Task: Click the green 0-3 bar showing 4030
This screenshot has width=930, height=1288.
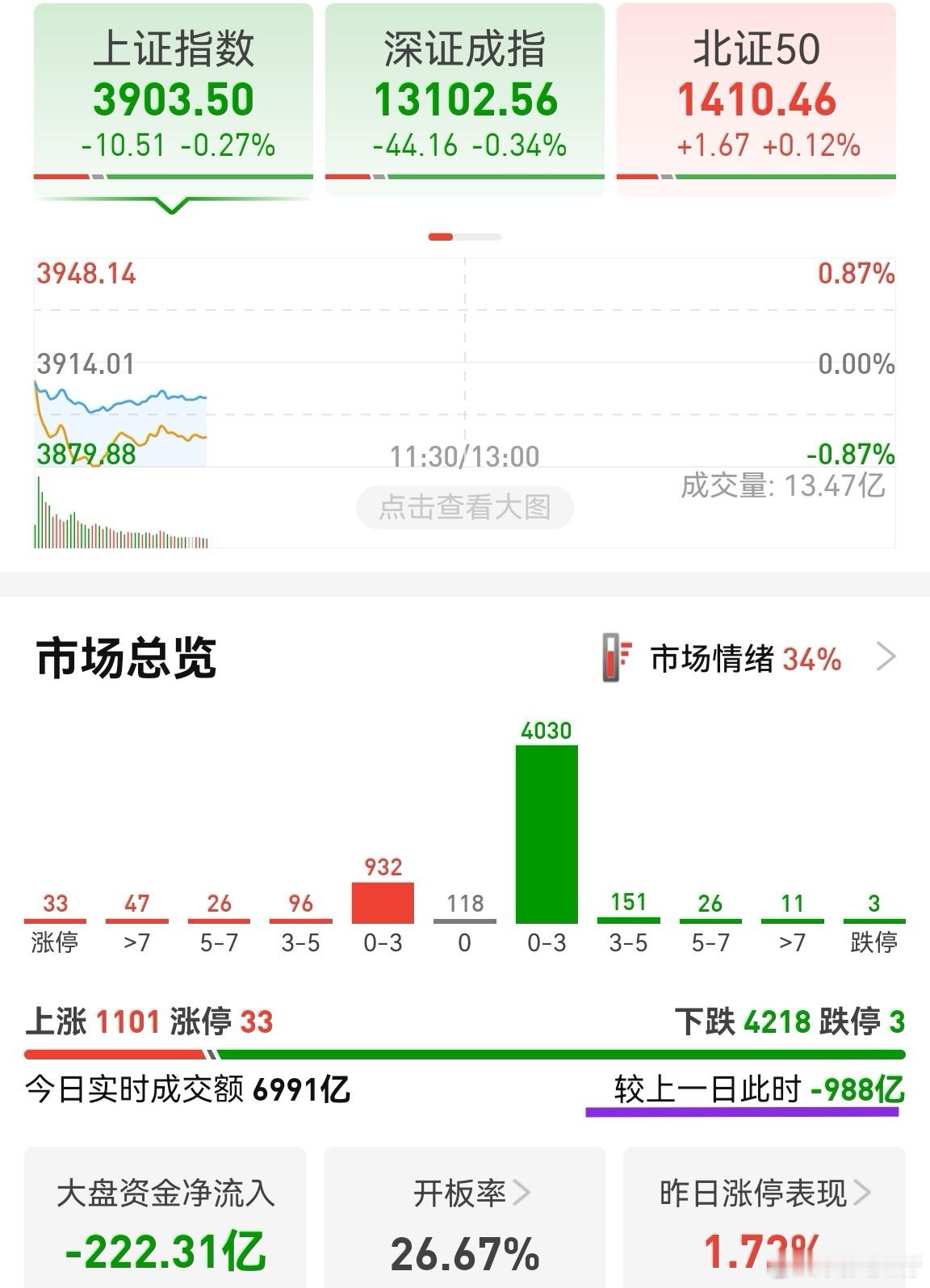Action: [x=547, y=832]
